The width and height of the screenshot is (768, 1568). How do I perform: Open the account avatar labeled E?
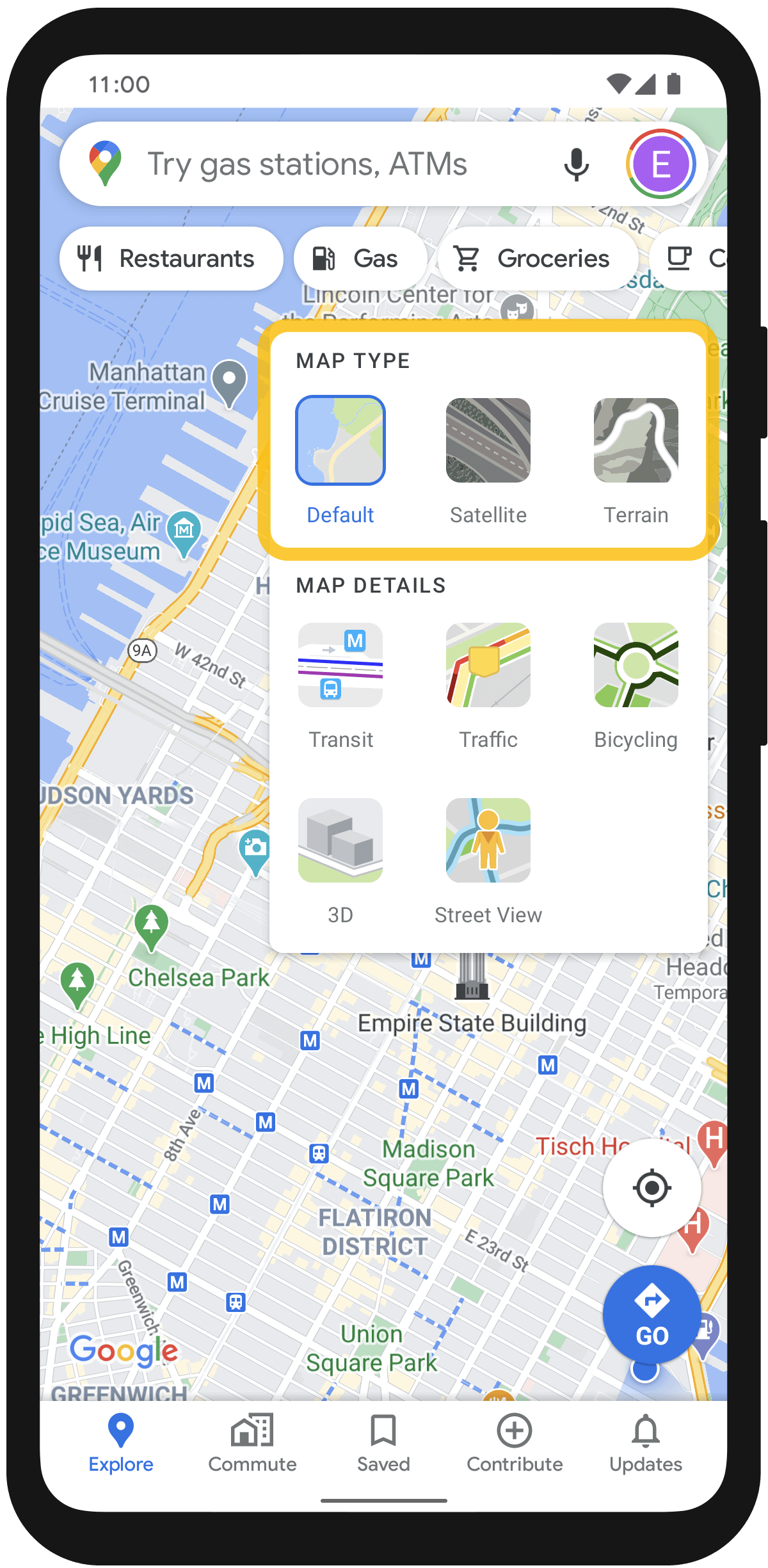tap(661, 164)
